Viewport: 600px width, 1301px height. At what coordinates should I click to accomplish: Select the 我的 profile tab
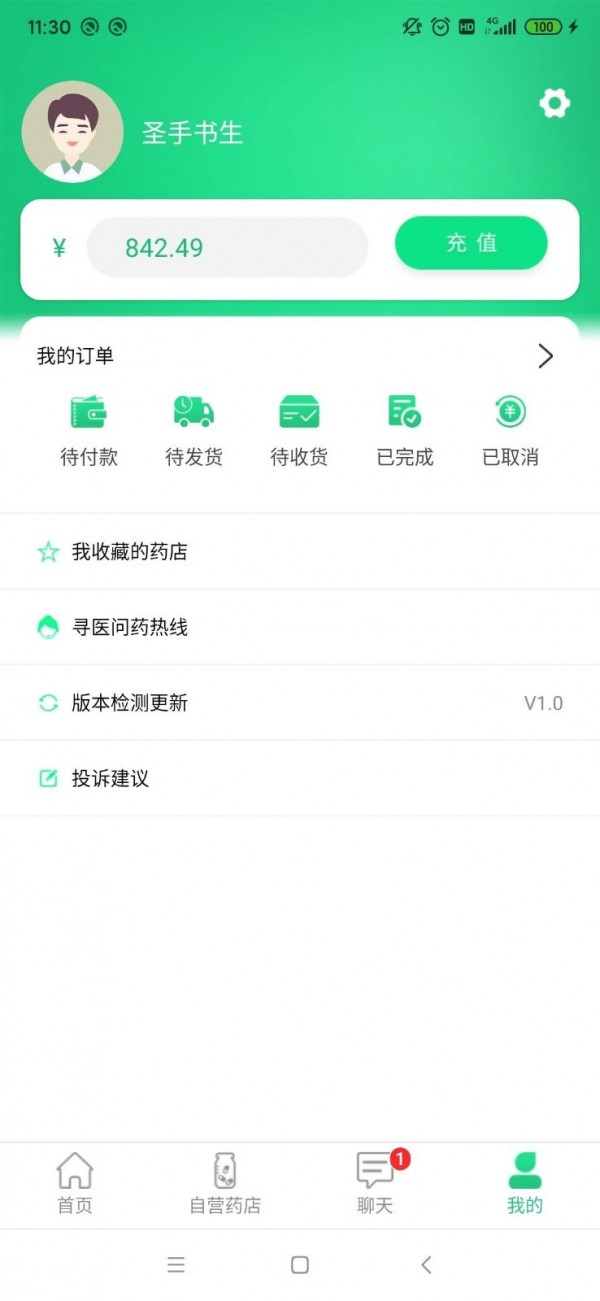525,1183
